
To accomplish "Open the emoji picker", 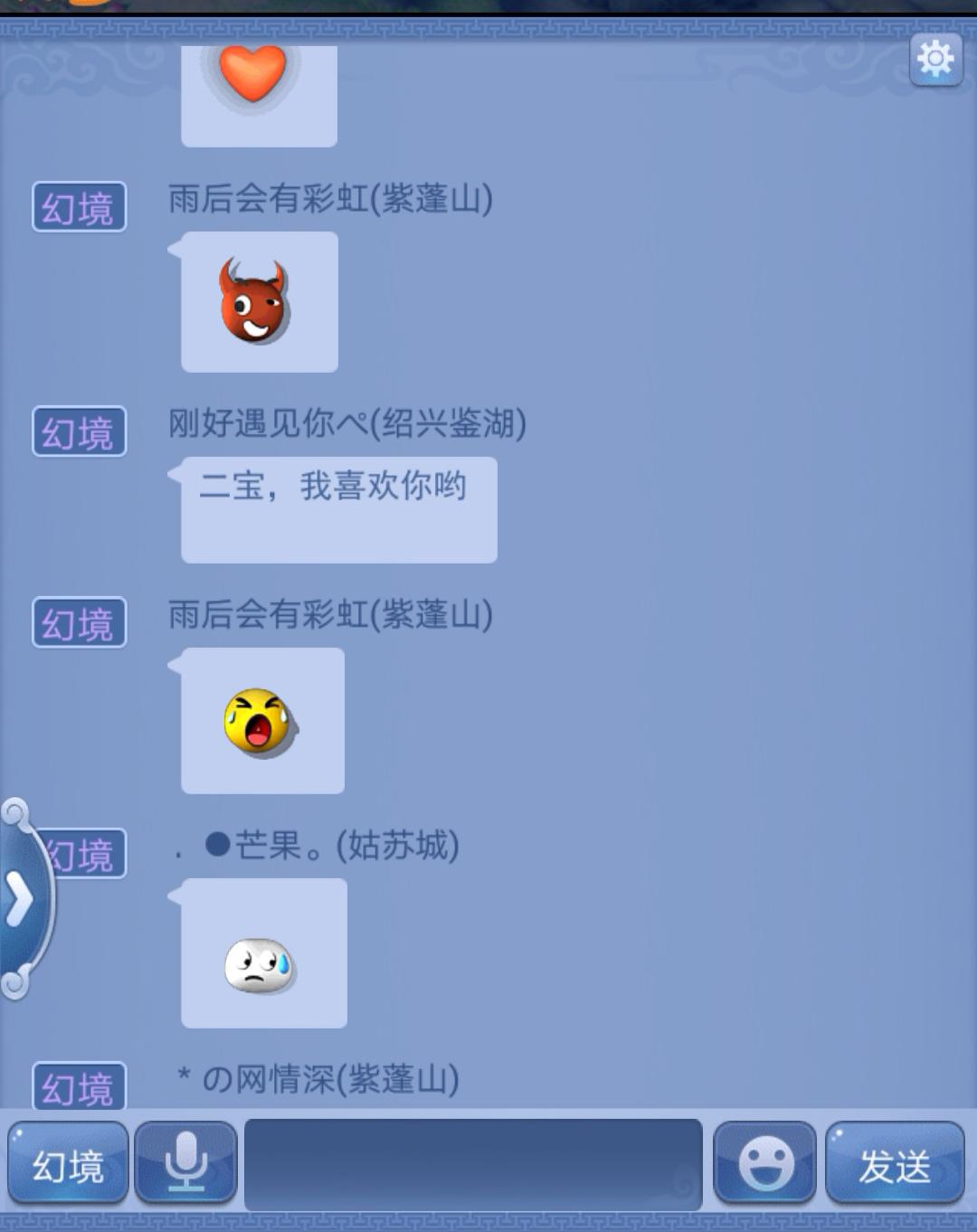I will coord(765,1164).
